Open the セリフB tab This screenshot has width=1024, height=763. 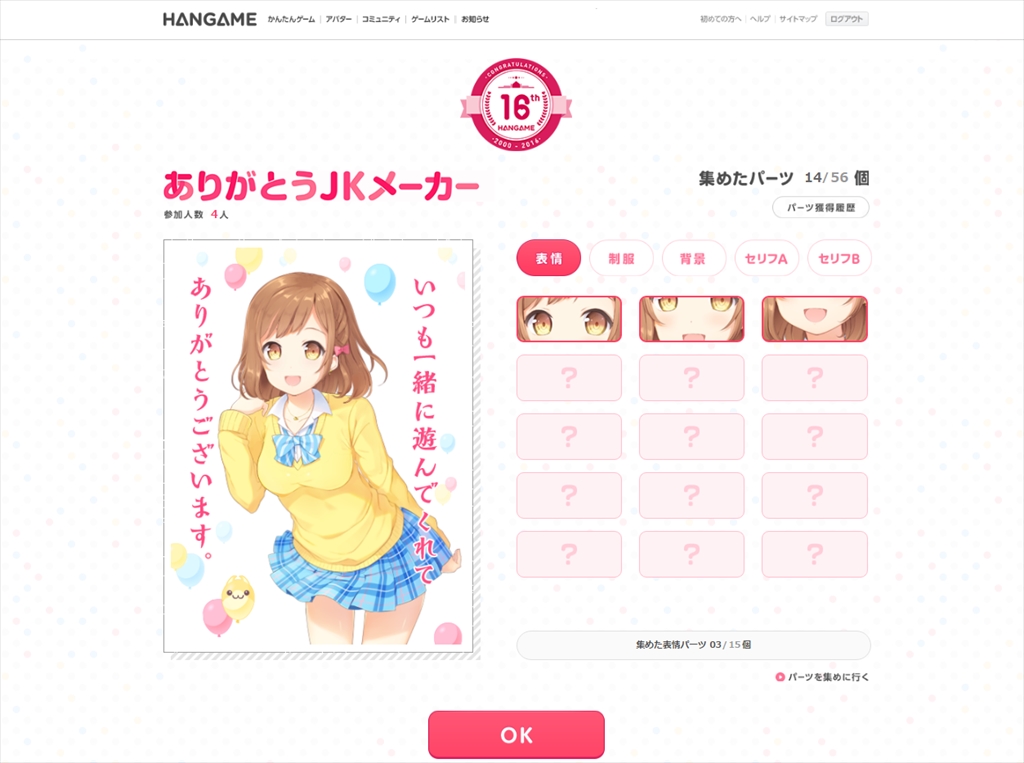click(839, 258)
